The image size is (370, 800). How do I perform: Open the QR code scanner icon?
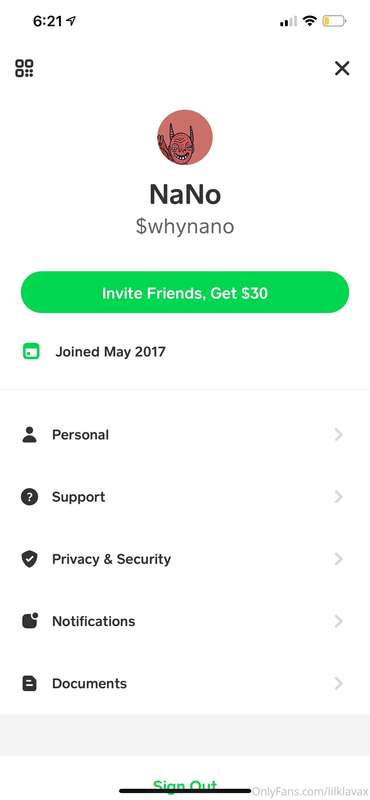point(24,68)
